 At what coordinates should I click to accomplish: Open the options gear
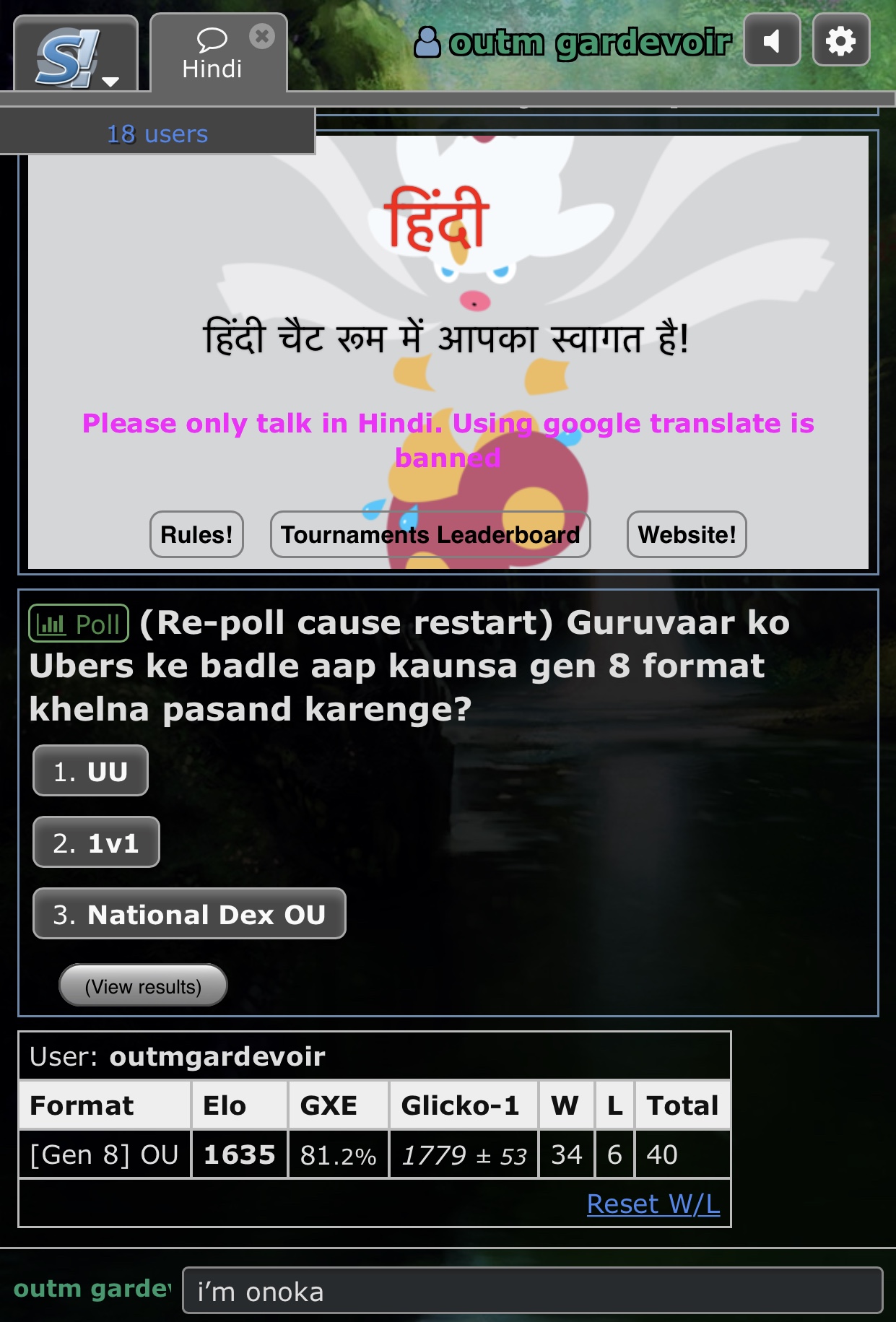[840, 40]
